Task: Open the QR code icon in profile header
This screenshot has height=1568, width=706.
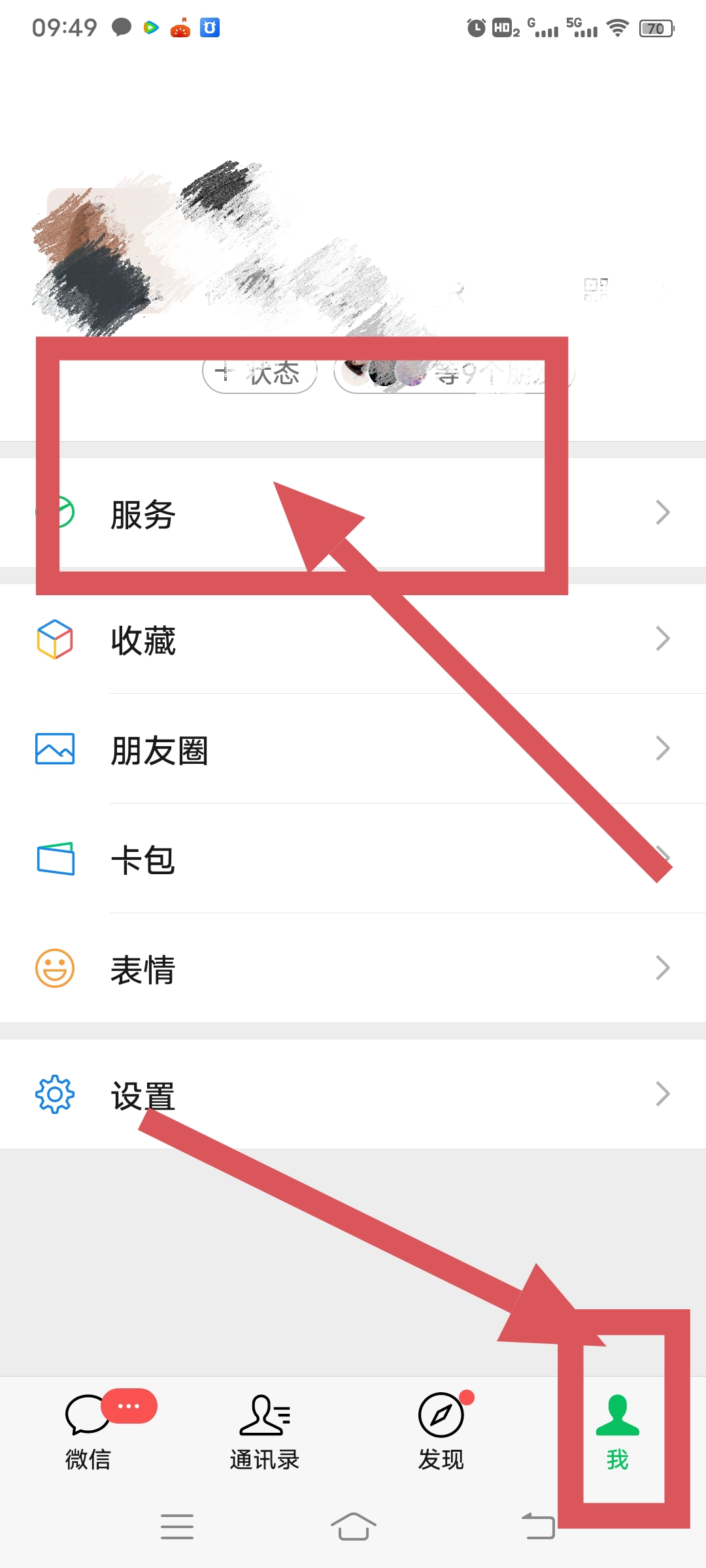Action: [596, 289]
